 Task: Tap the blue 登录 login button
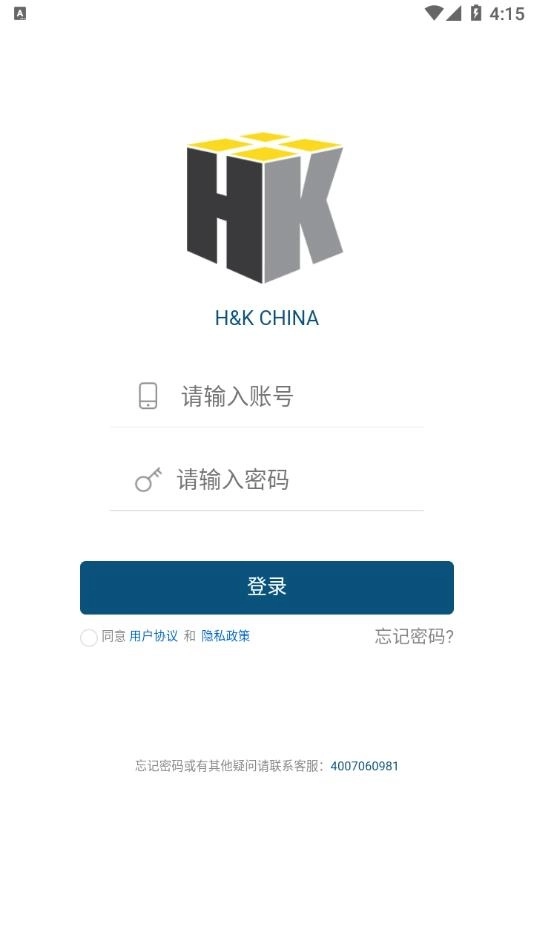pos(267,587)
